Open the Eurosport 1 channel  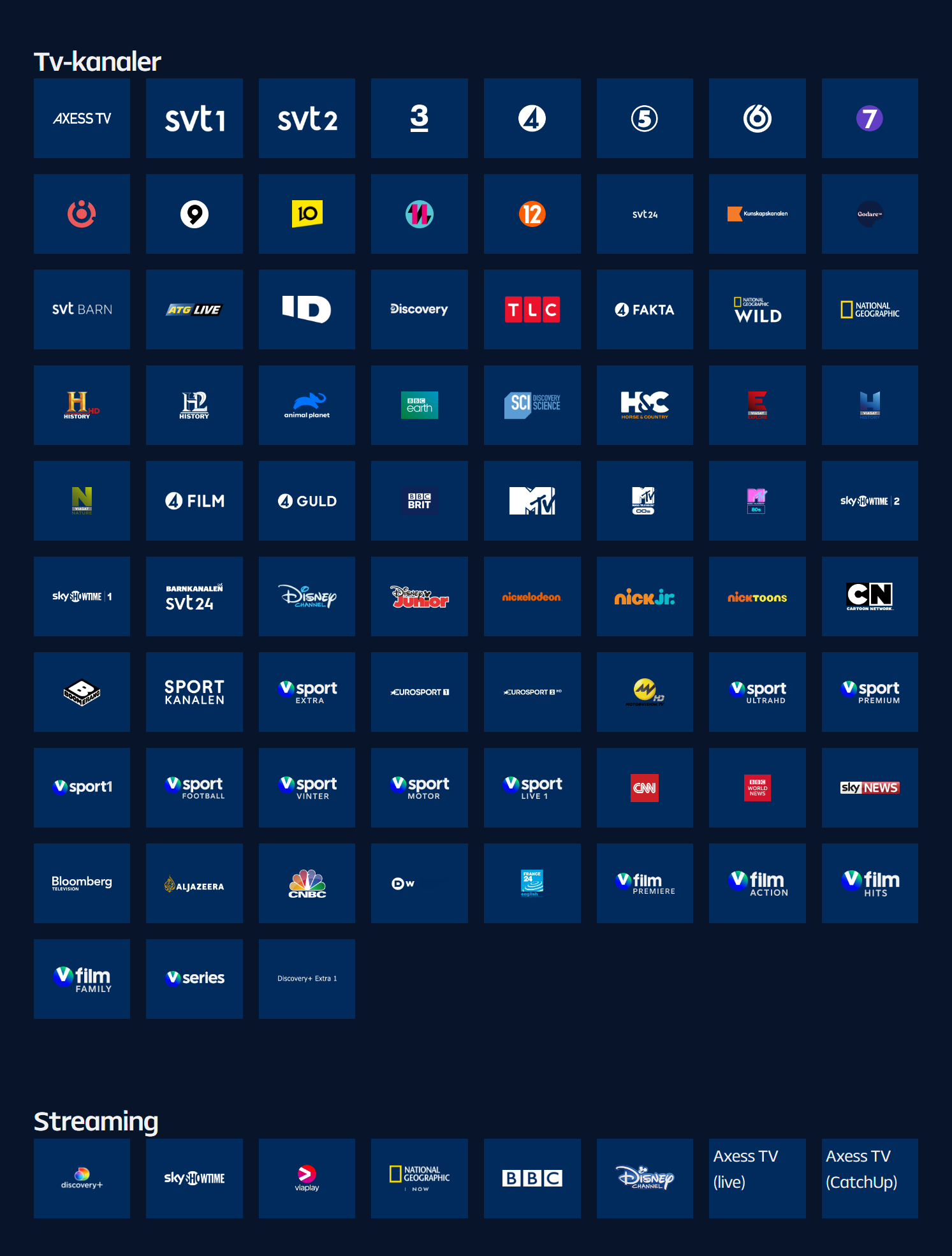click(419, 692)
